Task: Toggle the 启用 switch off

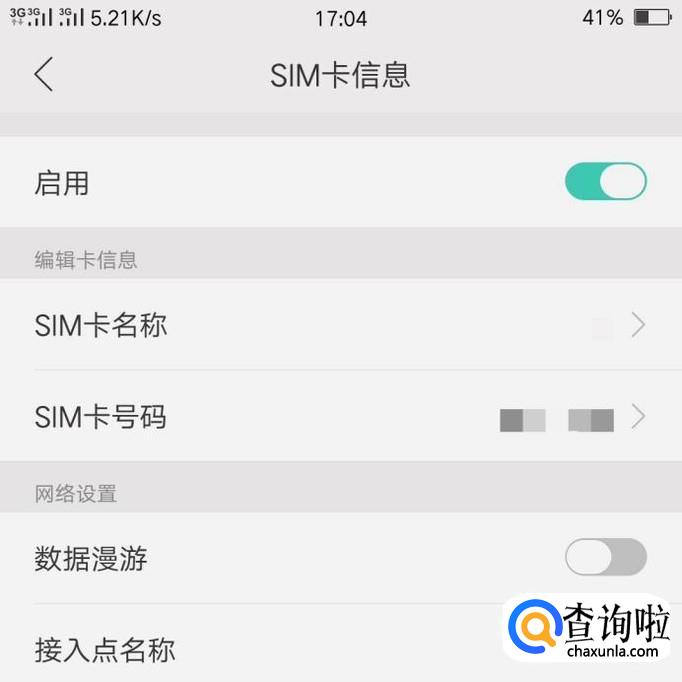Action: pos(605,182)
